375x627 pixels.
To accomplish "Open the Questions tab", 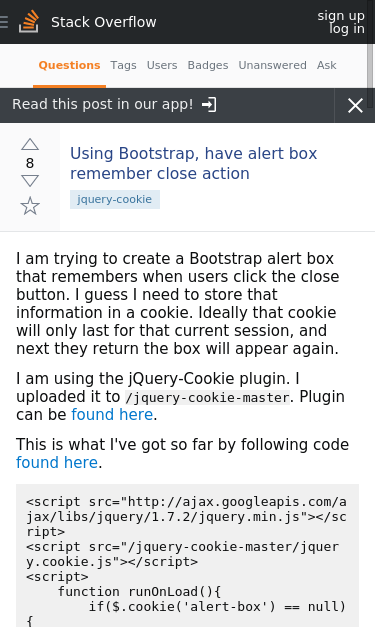I will 70,65.
